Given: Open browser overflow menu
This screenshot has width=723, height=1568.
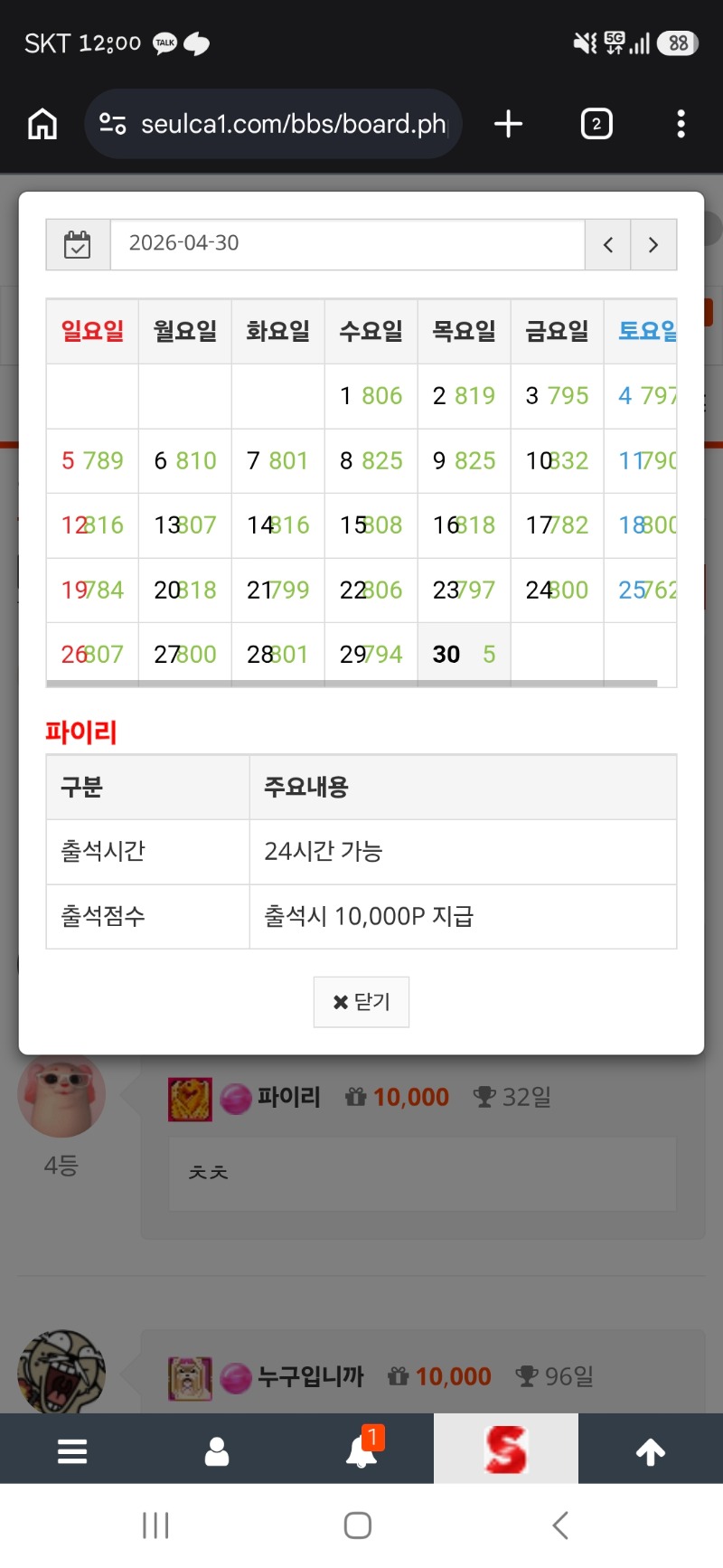Looking at the screenshot, I should click(681, 124).
